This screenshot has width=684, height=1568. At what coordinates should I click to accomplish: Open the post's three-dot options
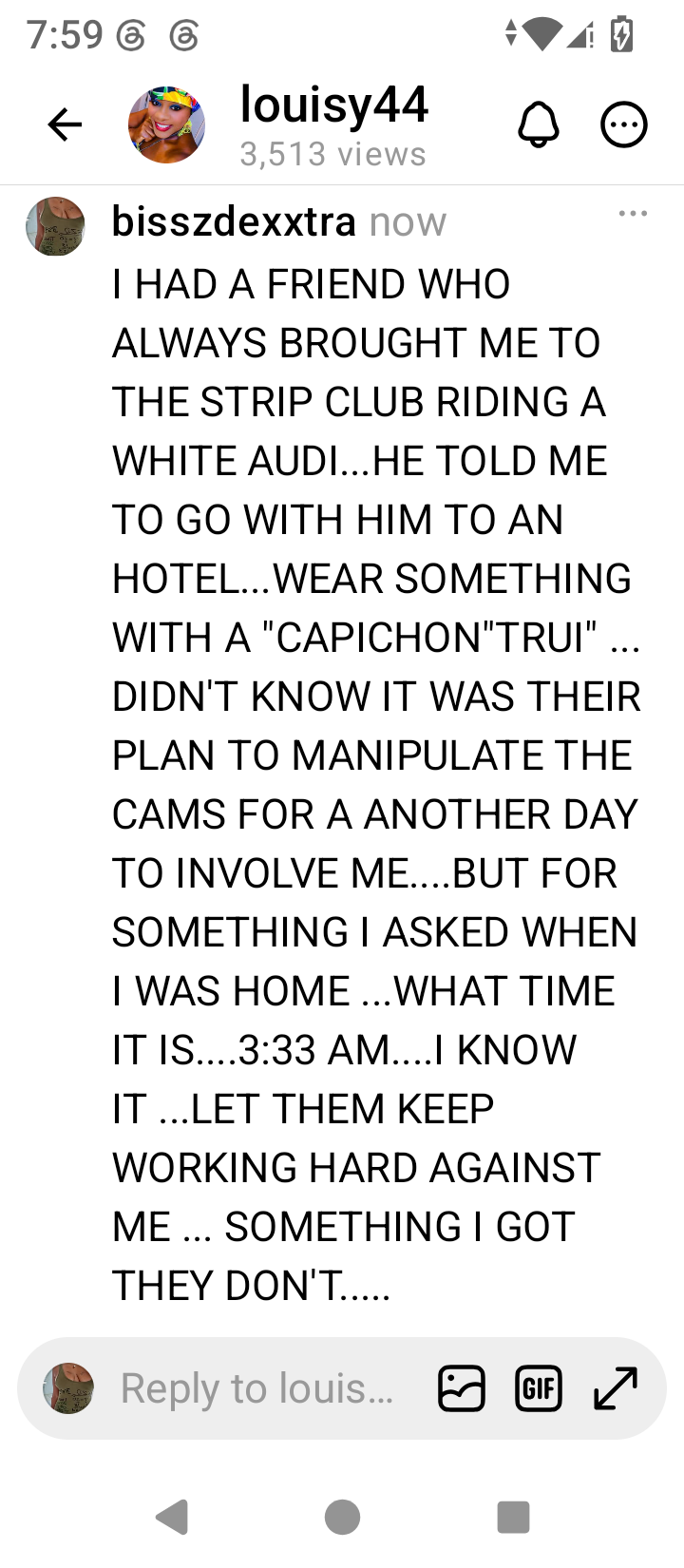(x=633, y=214)
